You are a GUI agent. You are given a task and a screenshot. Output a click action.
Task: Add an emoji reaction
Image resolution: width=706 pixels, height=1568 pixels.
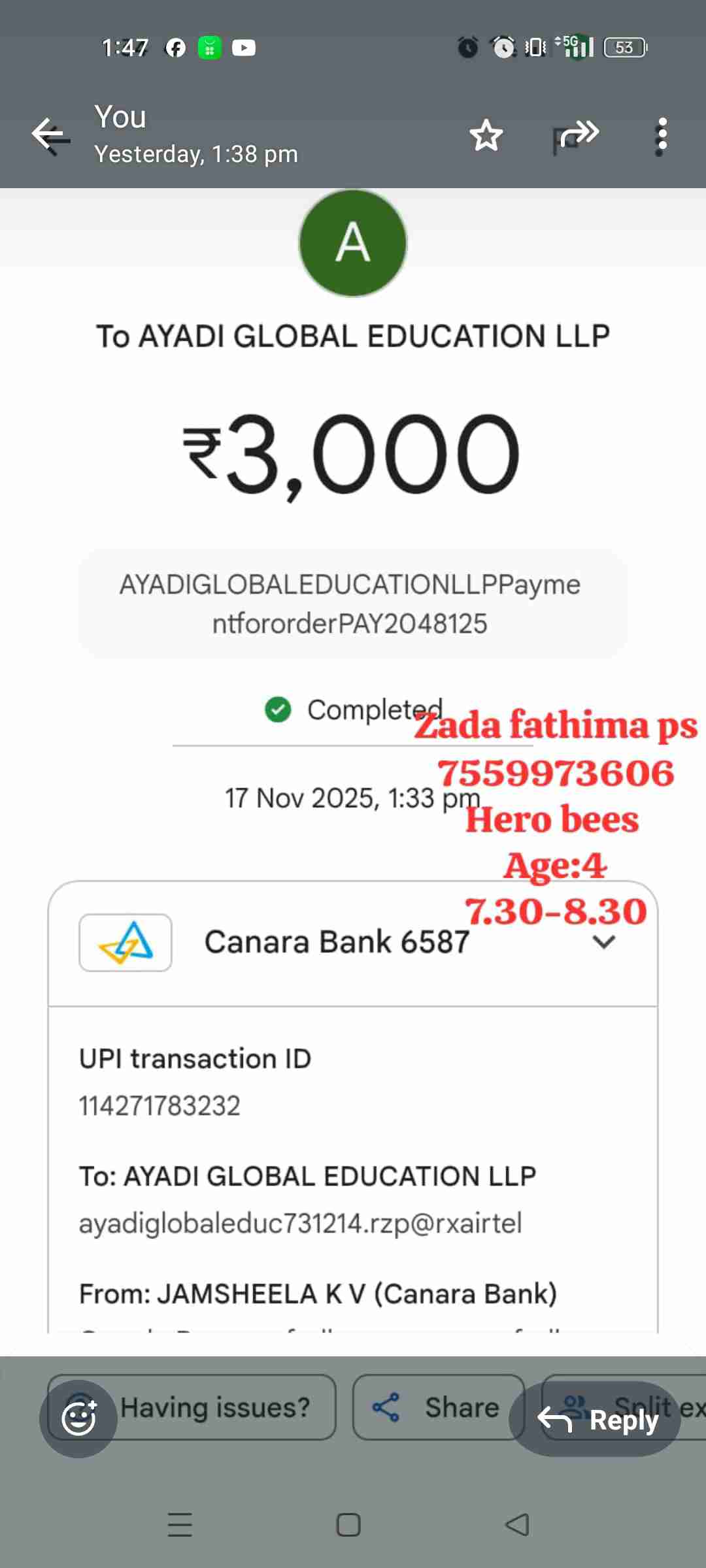click(78, 1418)
